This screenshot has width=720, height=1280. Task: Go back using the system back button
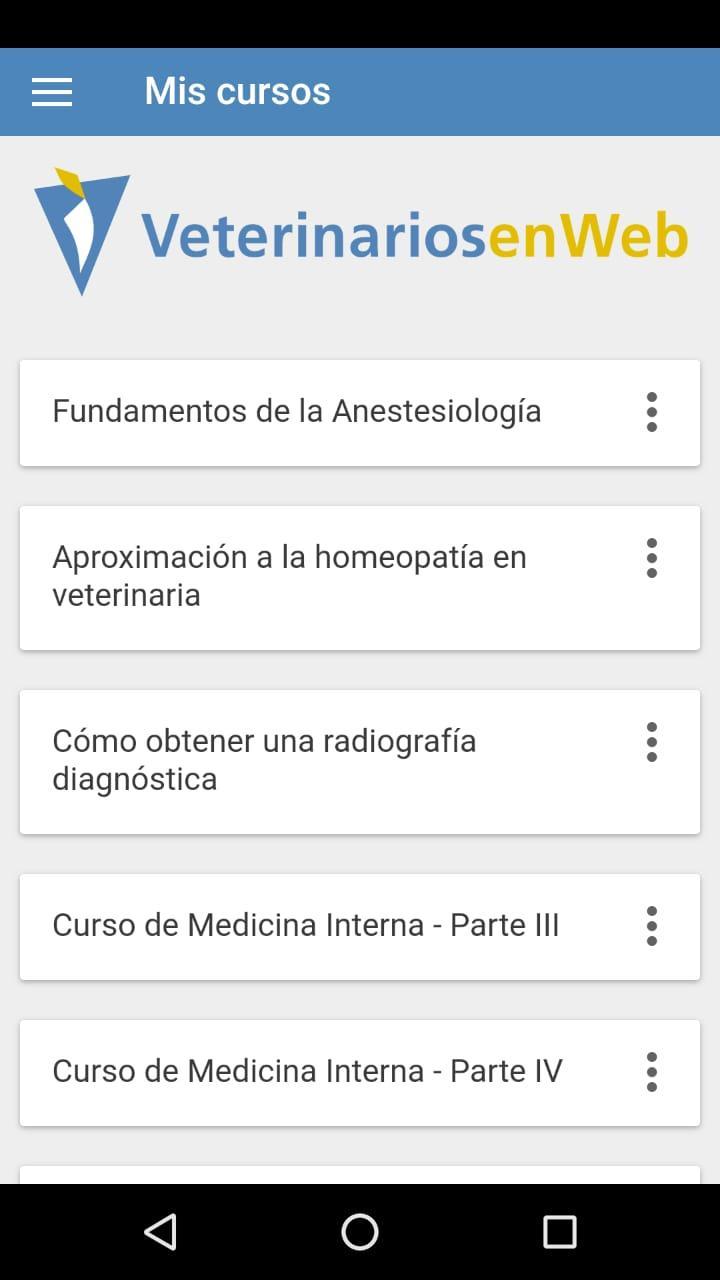click(160, 1232)
